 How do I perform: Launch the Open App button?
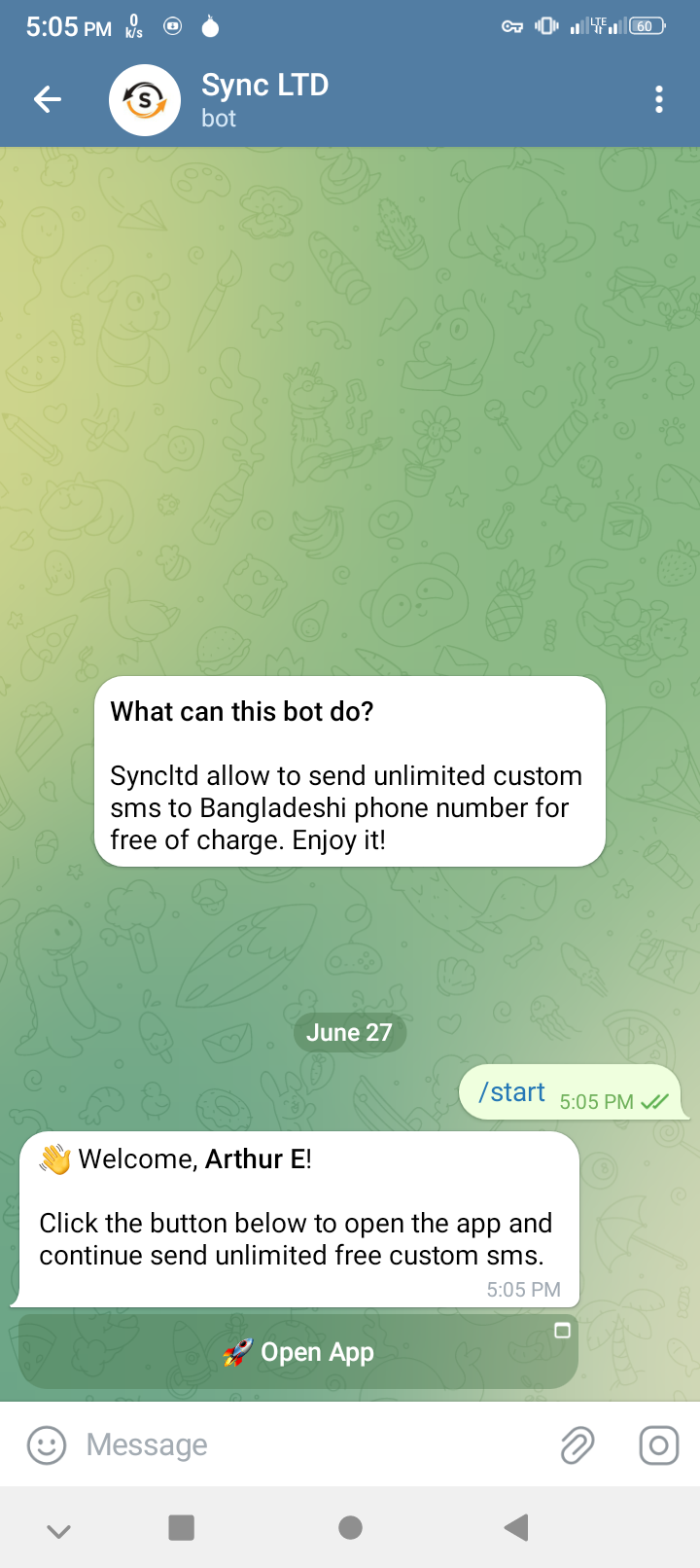[x=298, y=1352]
